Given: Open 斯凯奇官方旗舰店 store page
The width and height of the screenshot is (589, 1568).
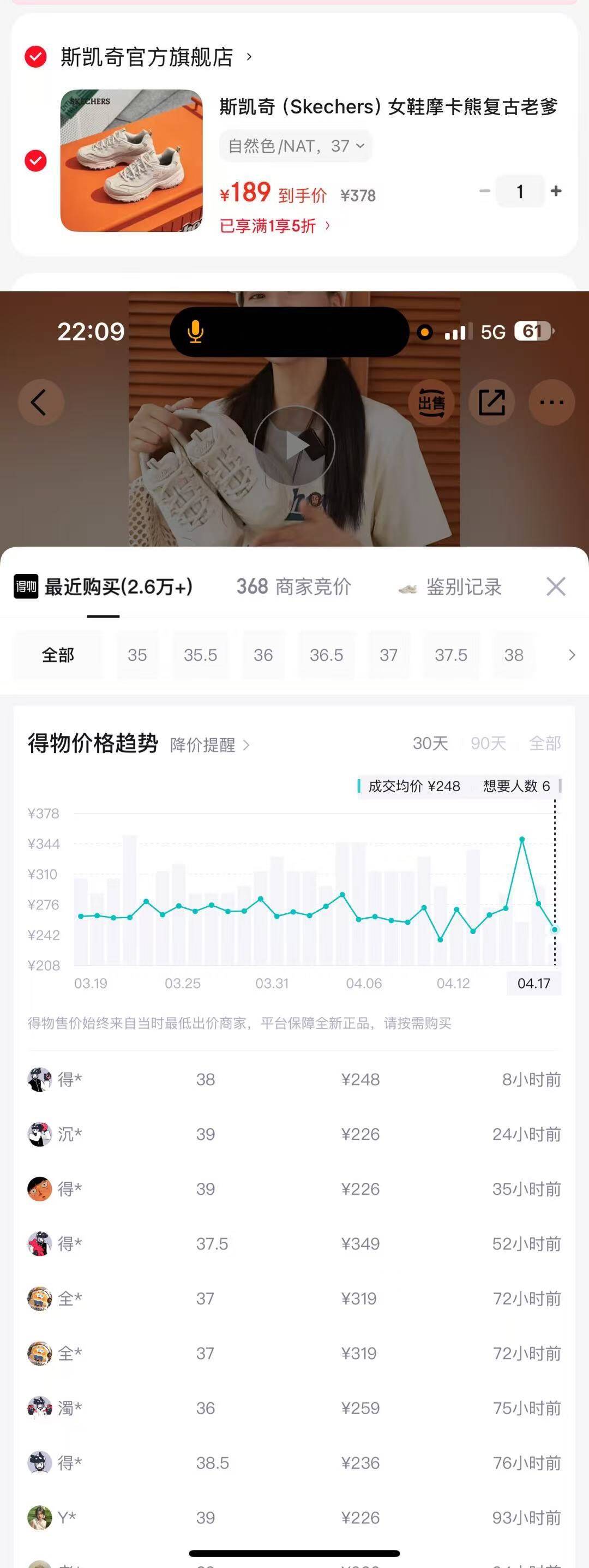Looking at the screenshot, I should pyautogui.click(x=147, y=57).
